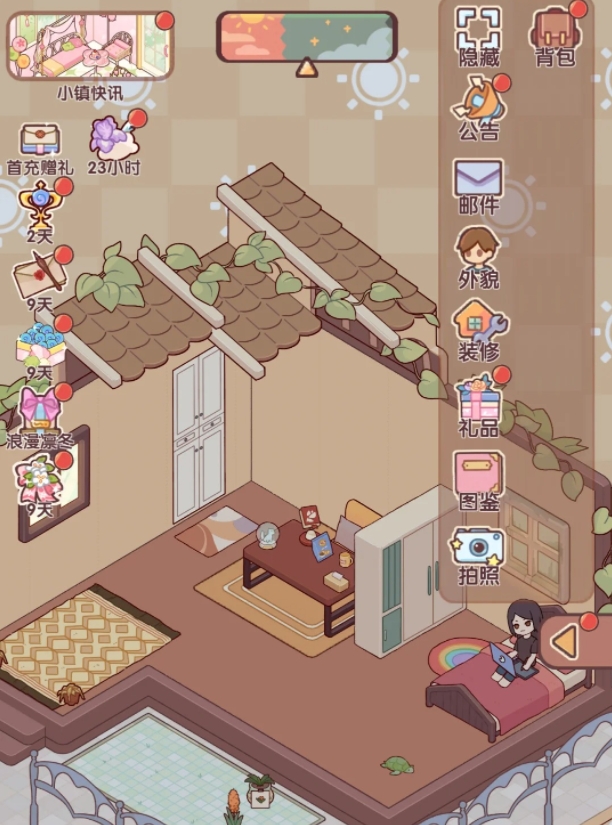
Task: Open the trophy event with 2天 left
Action: point(40,207)
